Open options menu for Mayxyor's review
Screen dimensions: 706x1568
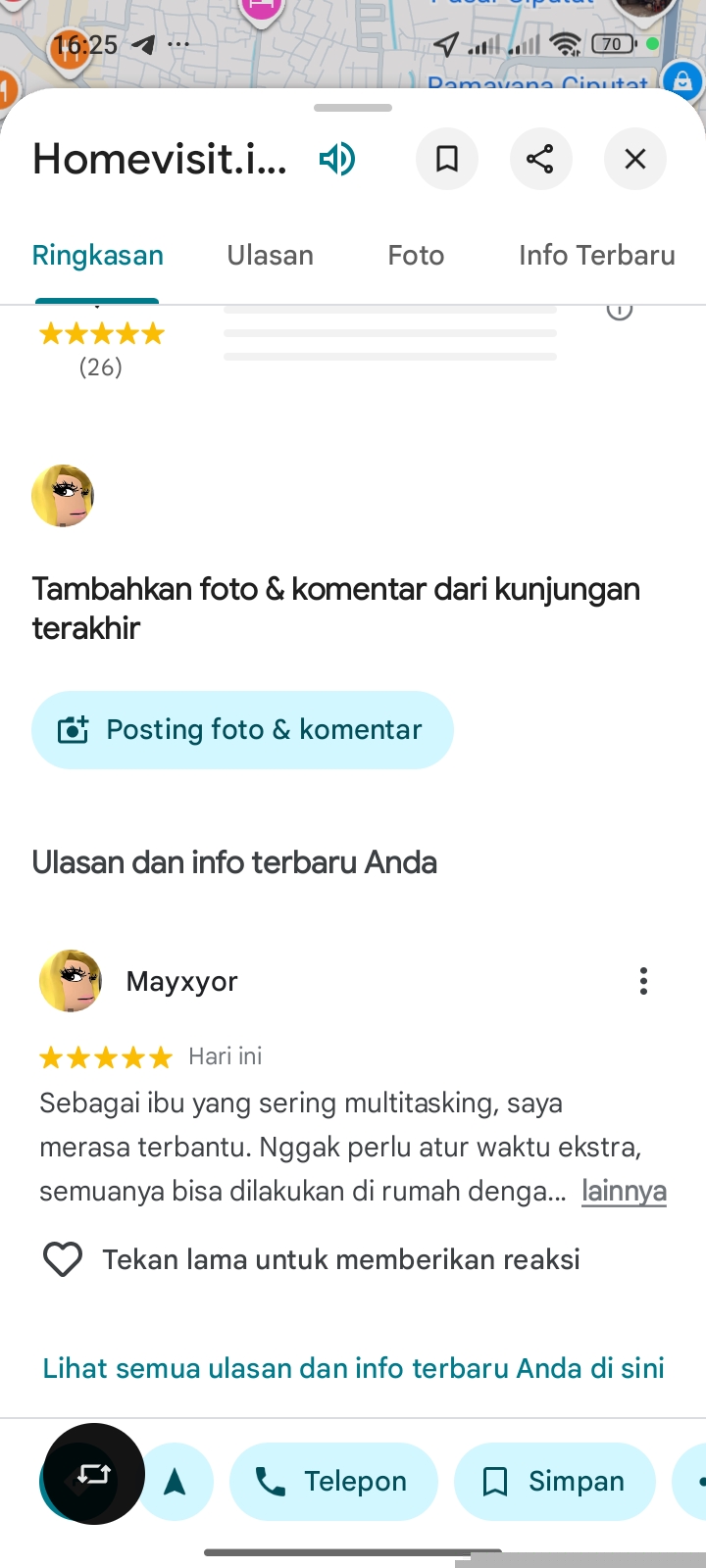[643, 981]
